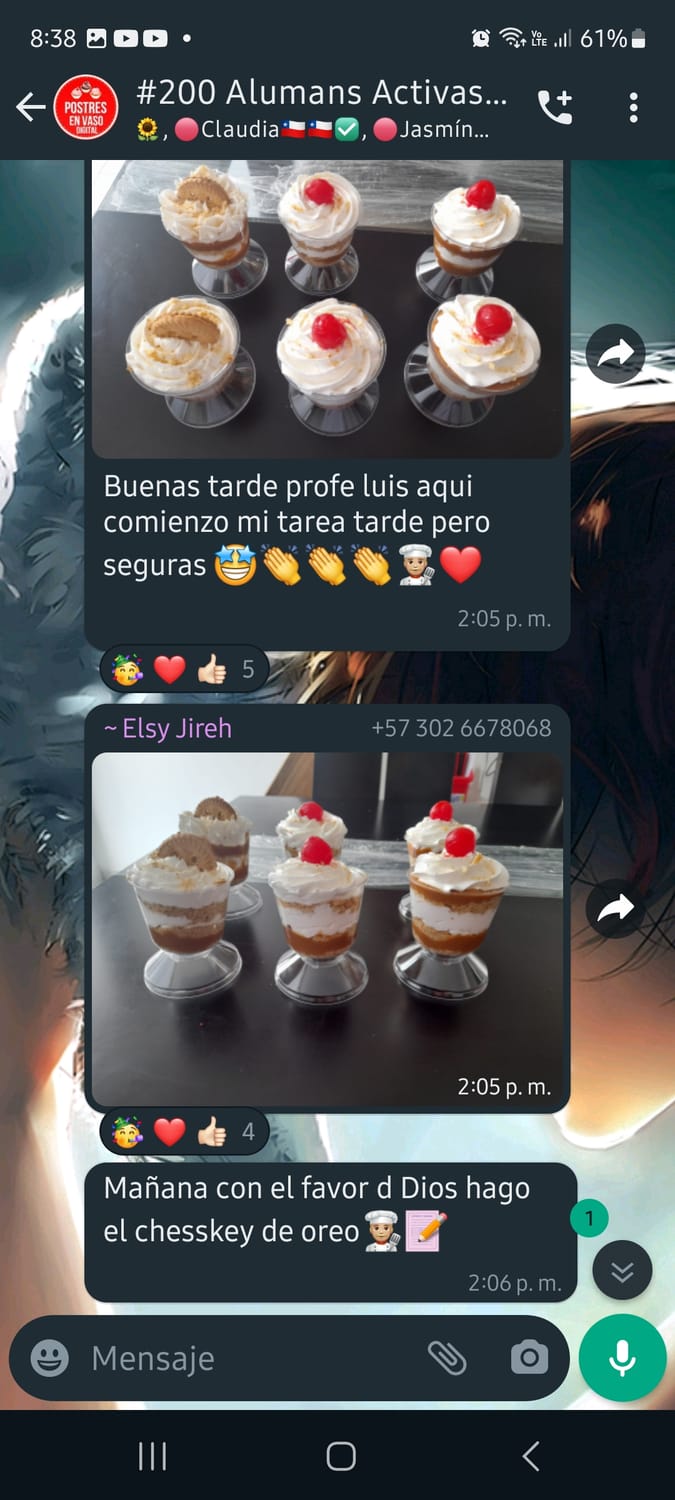Screen dimensions: 675x1500
Task: Forward Elsy Jireh's dessert photo
Action: [x=615, y=907]
